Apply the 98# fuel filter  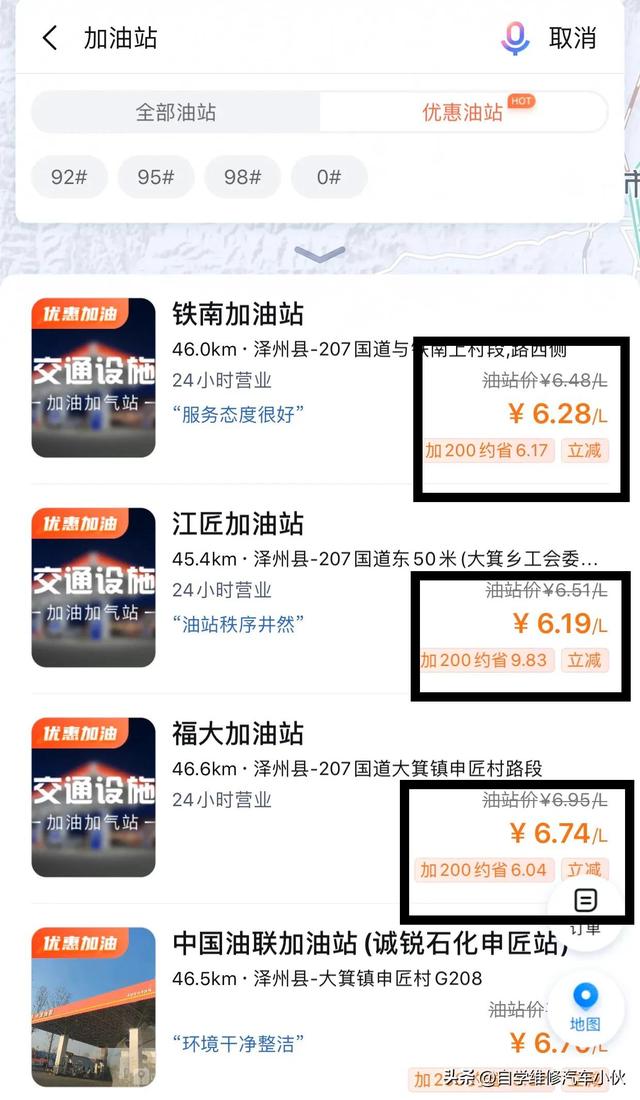tap(242, 177)
